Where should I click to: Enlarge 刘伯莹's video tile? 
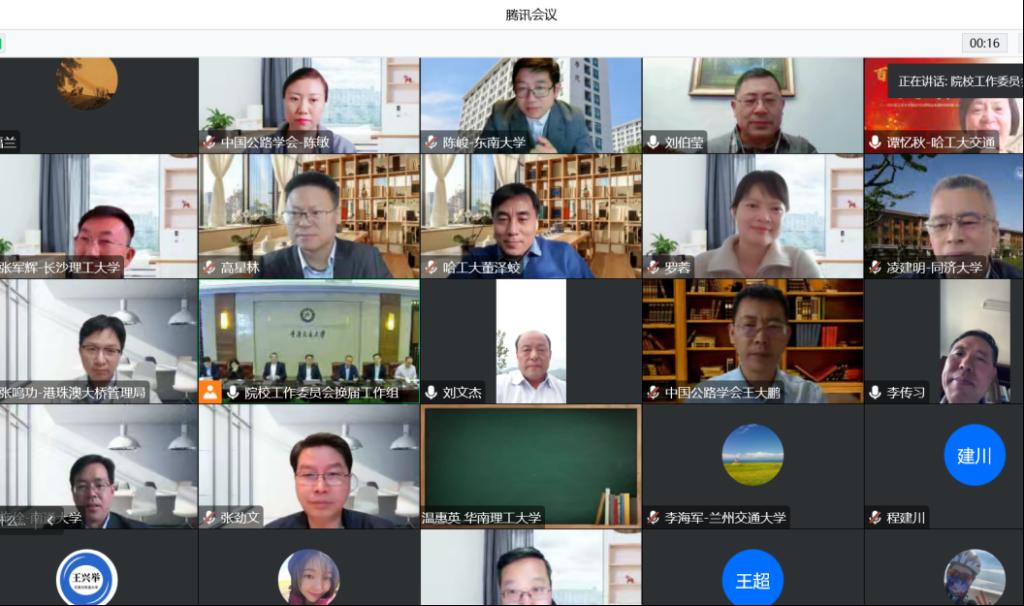click(x=753, y=104)
